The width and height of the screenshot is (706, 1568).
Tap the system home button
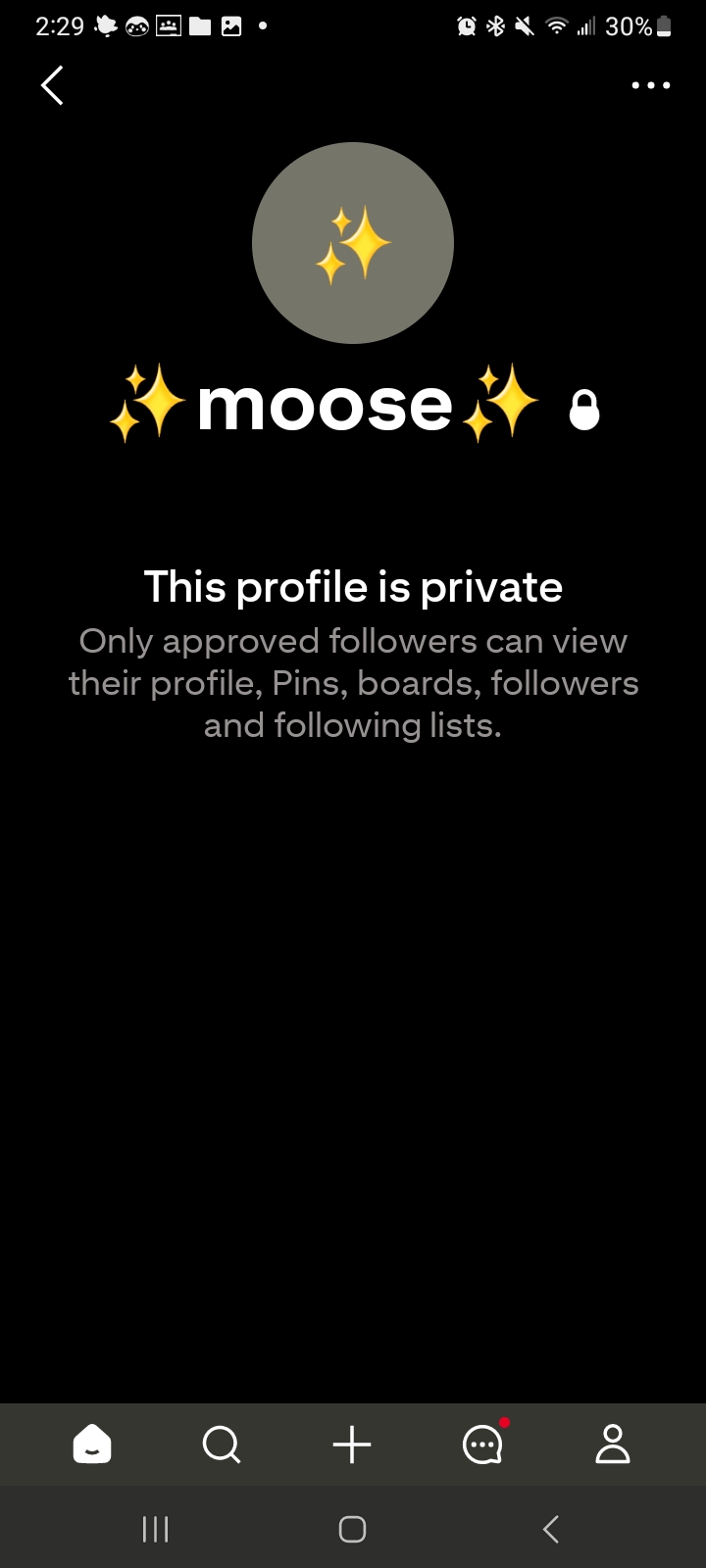pos(352,1529)
